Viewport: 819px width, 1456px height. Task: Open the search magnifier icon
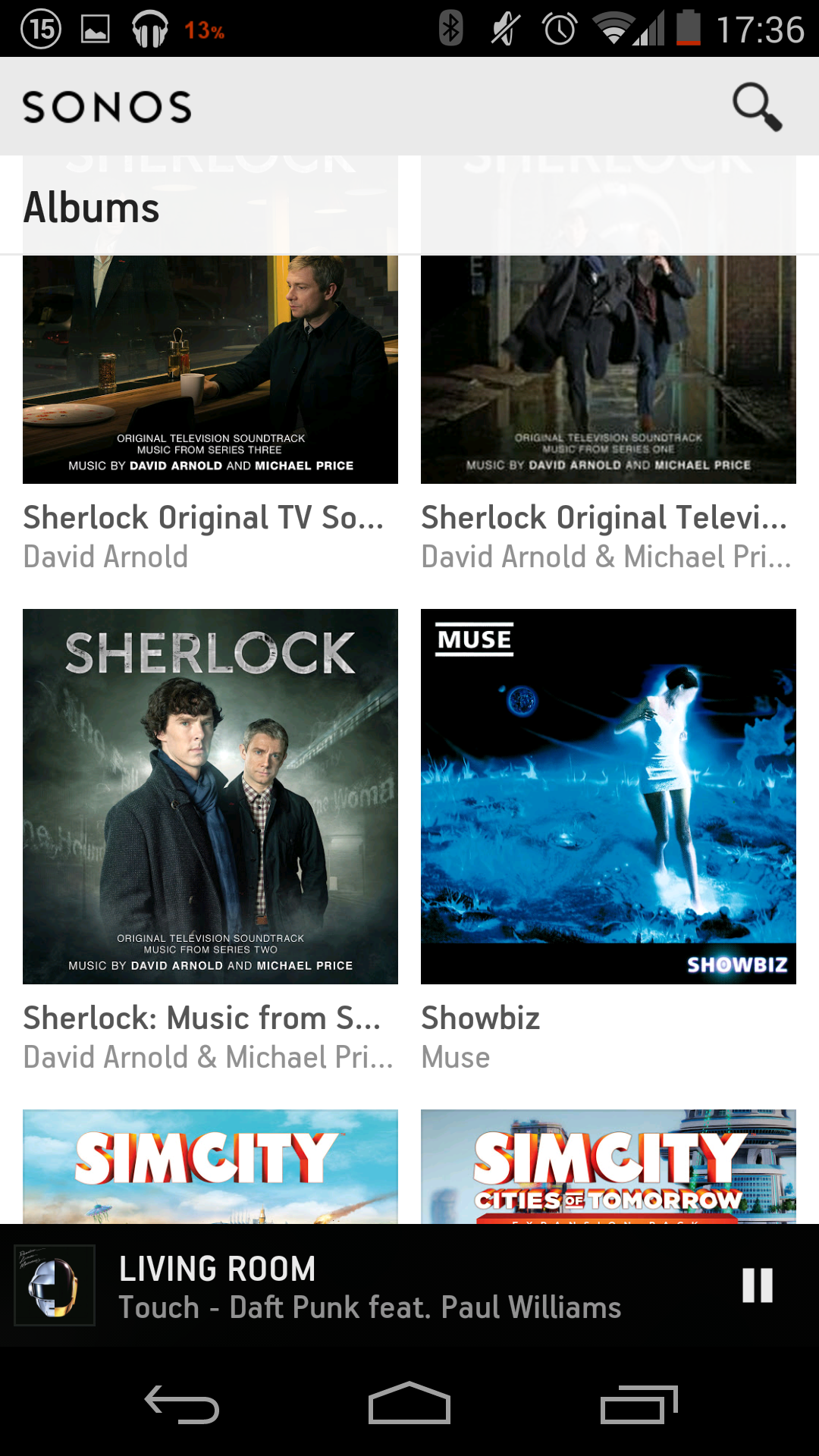pos(757,106)
